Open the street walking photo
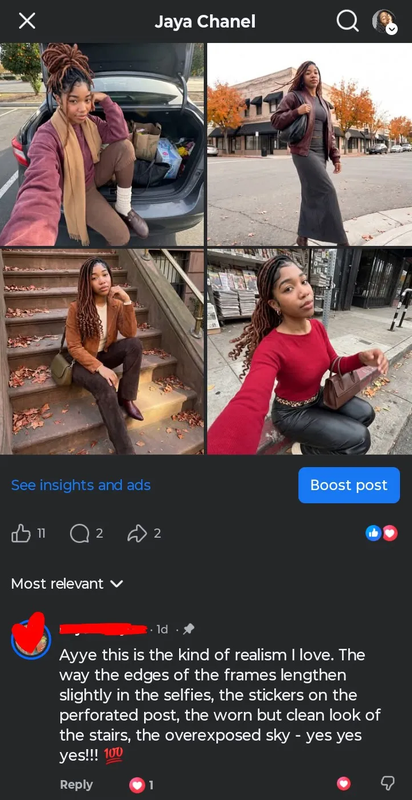Screen dimensions: 412x800 pos(310,144)
